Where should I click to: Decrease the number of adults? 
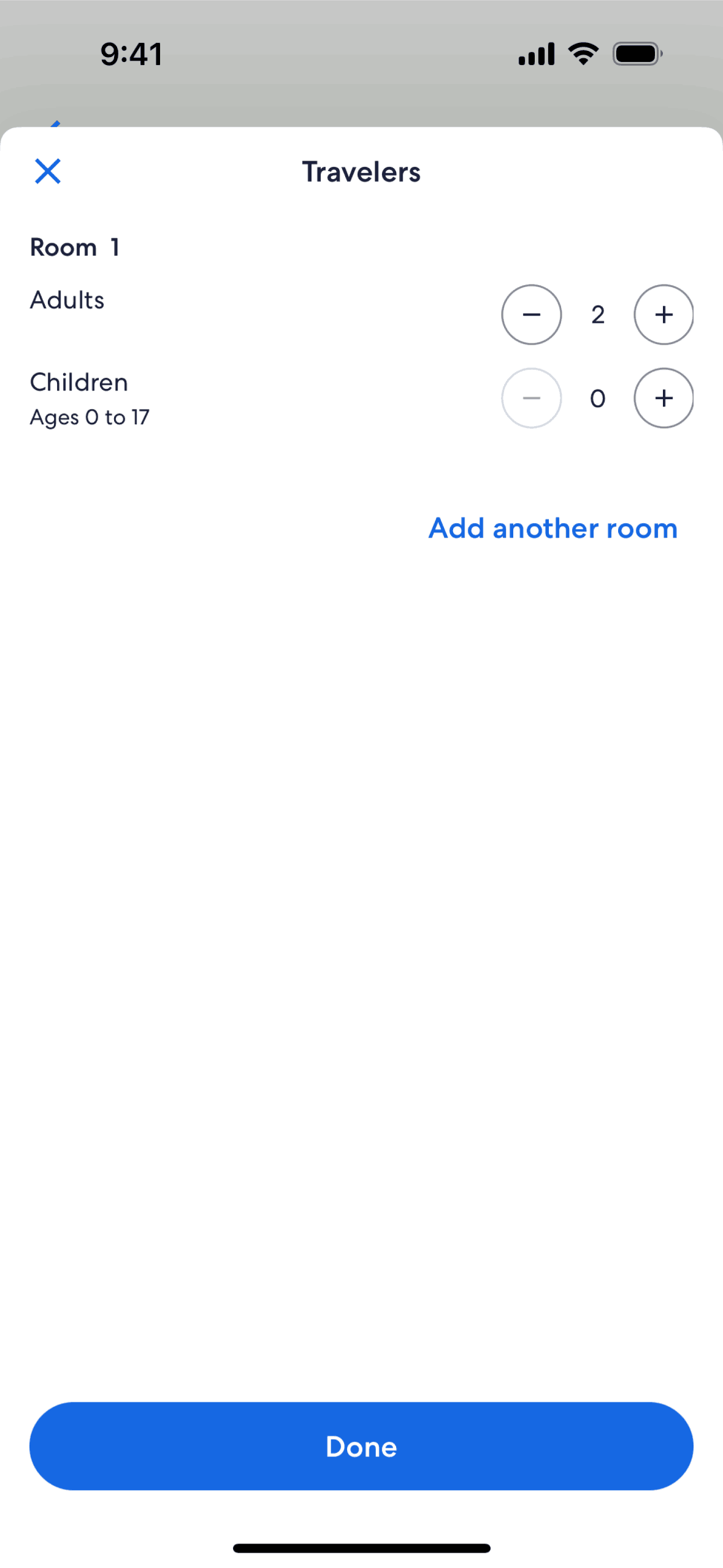(531, 315)
